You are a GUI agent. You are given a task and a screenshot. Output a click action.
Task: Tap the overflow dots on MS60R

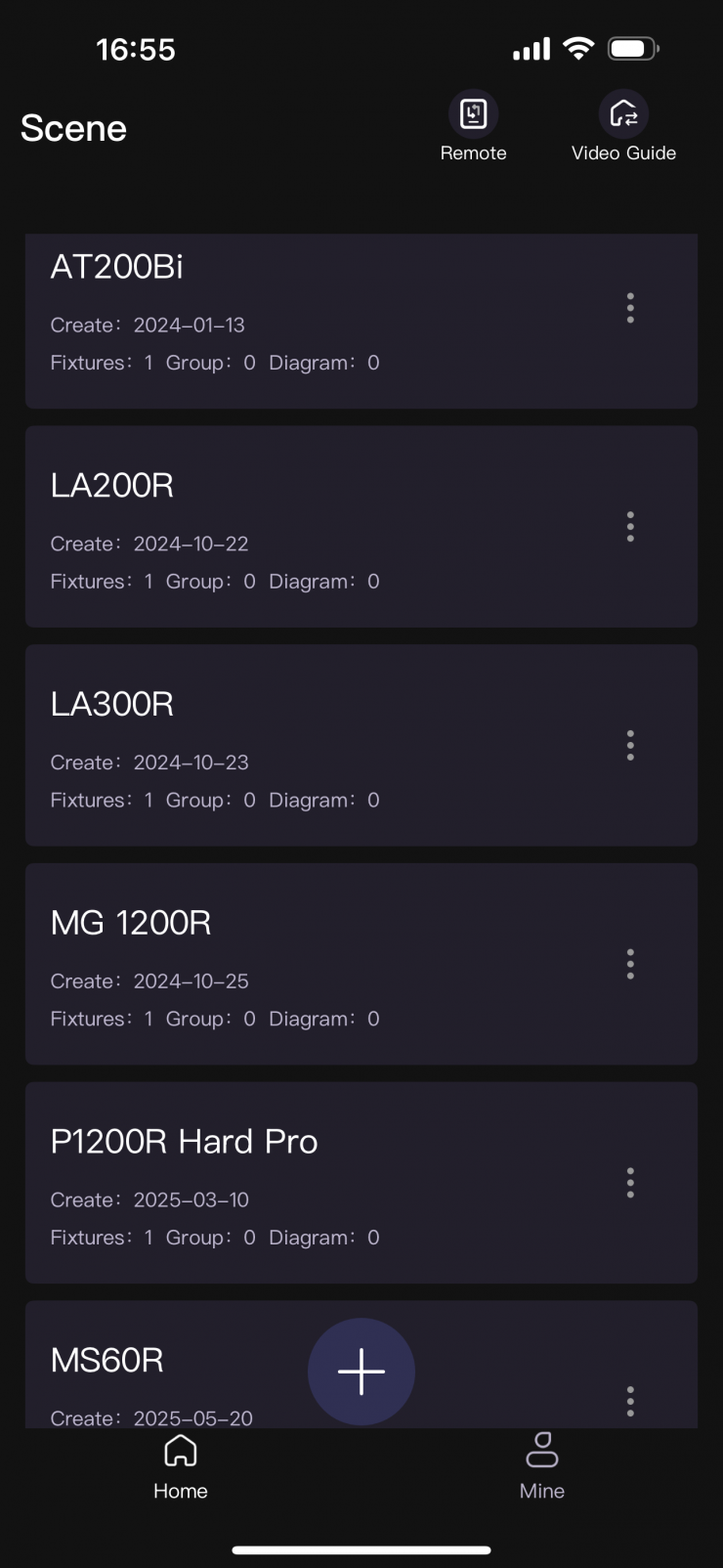pos(630,1401)
